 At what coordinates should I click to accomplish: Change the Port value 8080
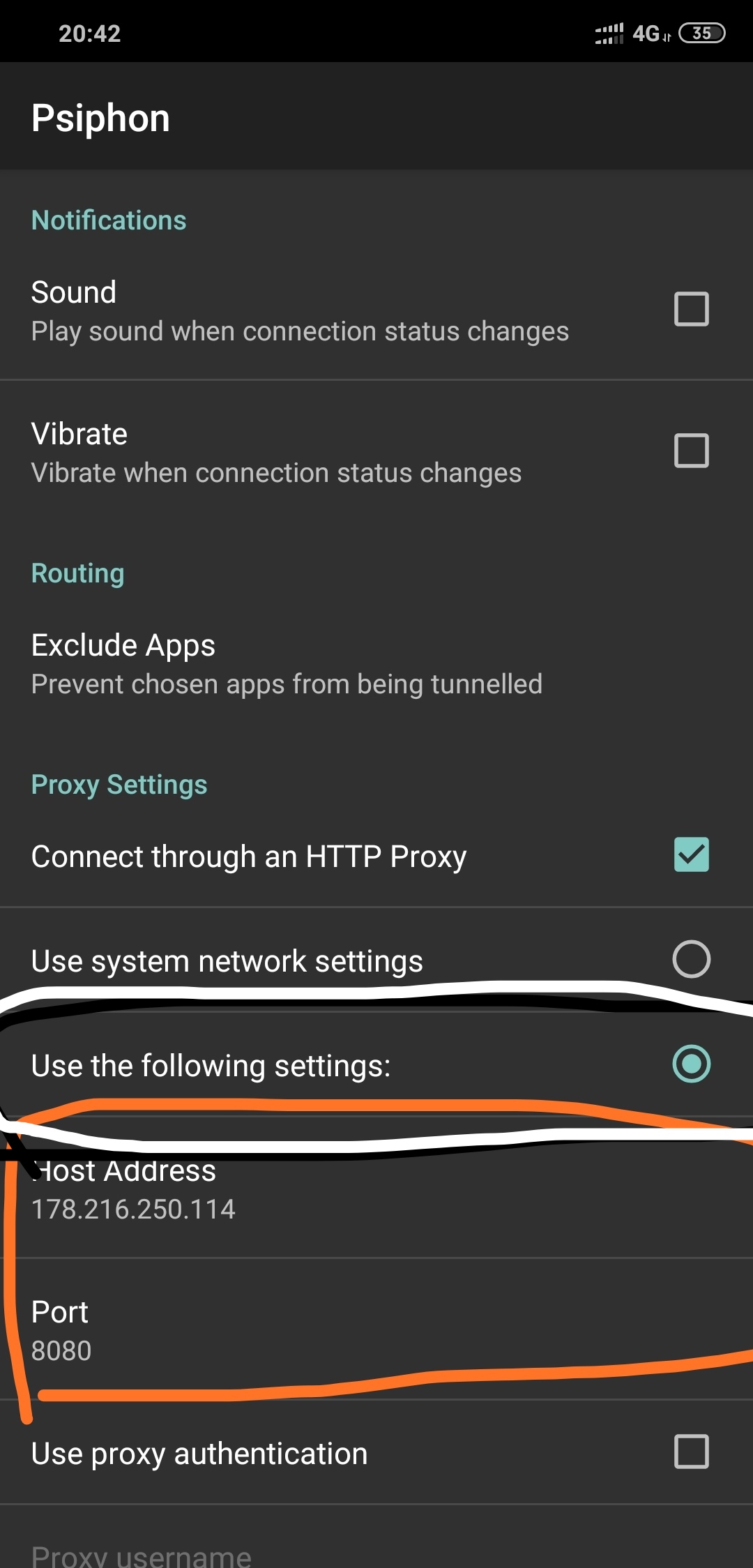tap(376, 1329)
